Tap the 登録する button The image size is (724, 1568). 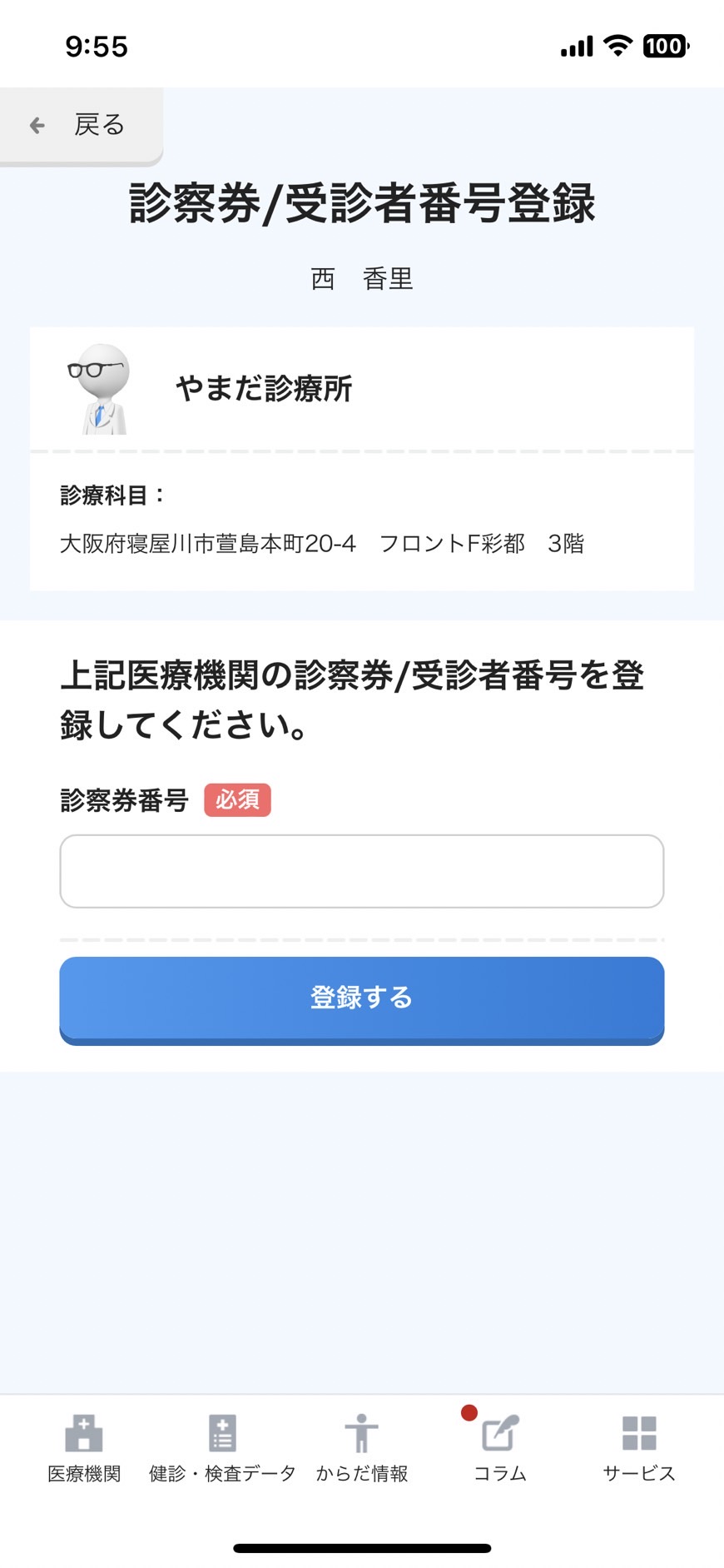coord(362,999)
